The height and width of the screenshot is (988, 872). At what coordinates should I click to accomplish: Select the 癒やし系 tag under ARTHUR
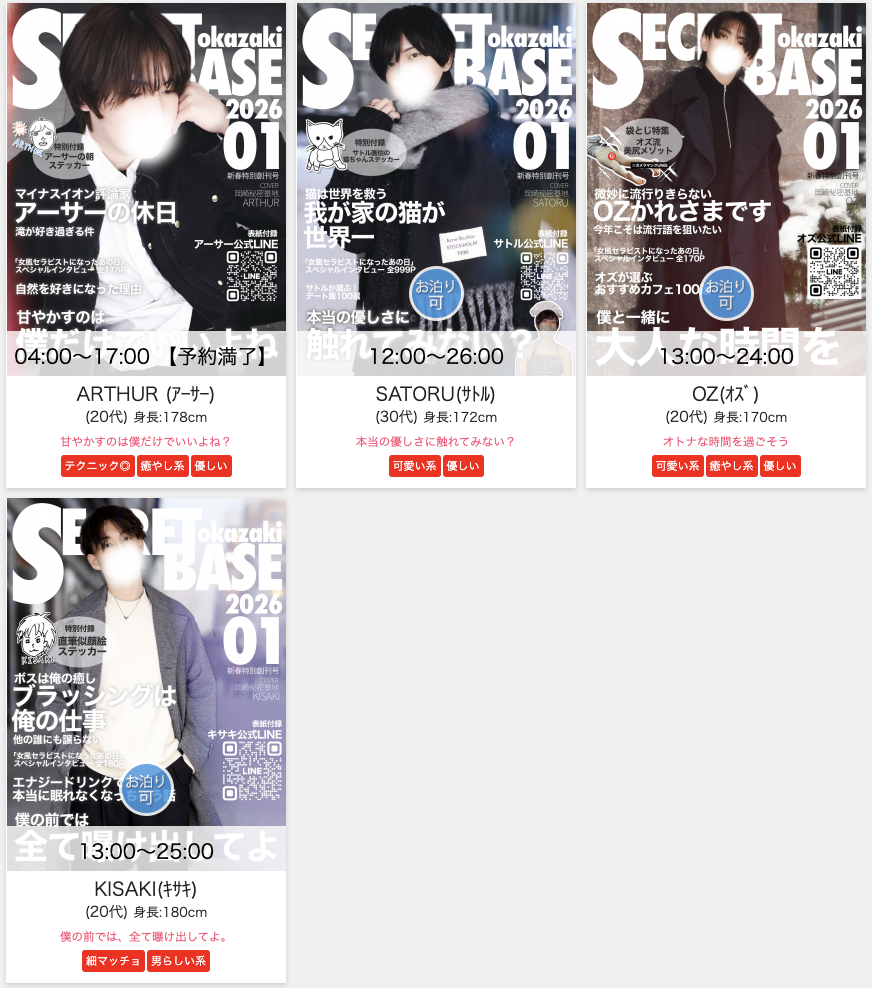point(162,466)
